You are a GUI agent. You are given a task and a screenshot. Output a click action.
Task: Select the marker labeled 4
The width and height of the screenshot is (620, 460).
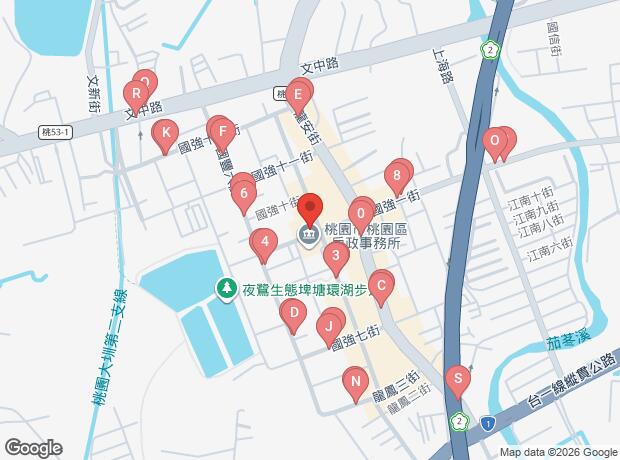click(x=263, y=241)
